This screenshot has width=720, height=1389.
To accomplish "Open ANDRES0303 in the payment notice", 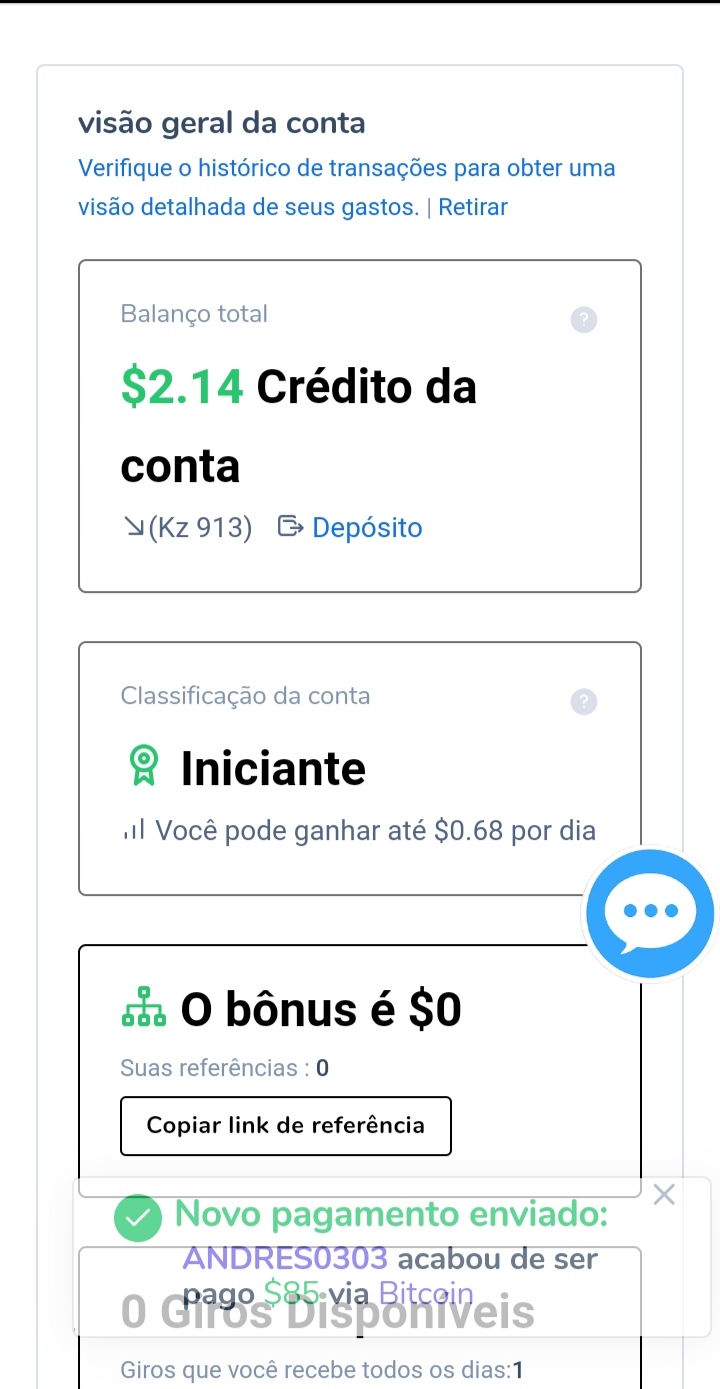I will (x=285, y=1258).
